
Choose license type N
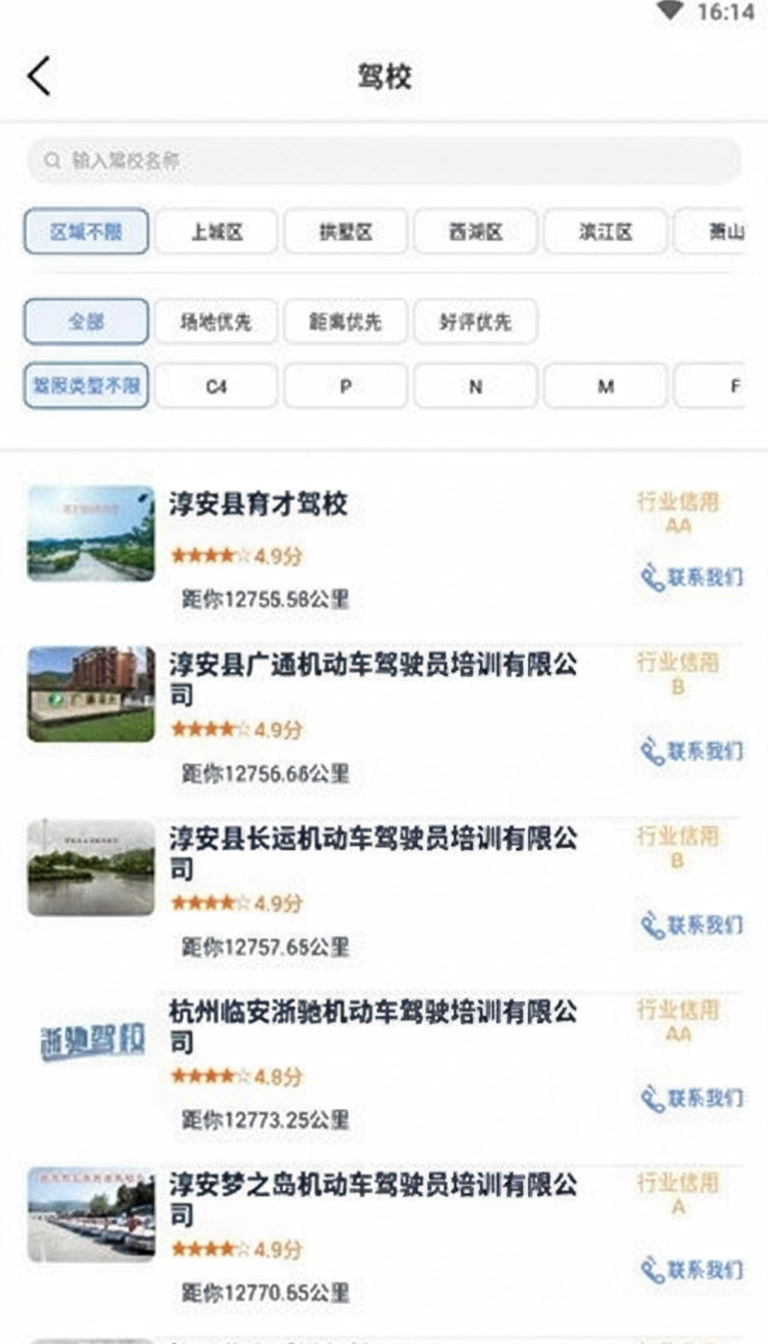click(475, 386)
